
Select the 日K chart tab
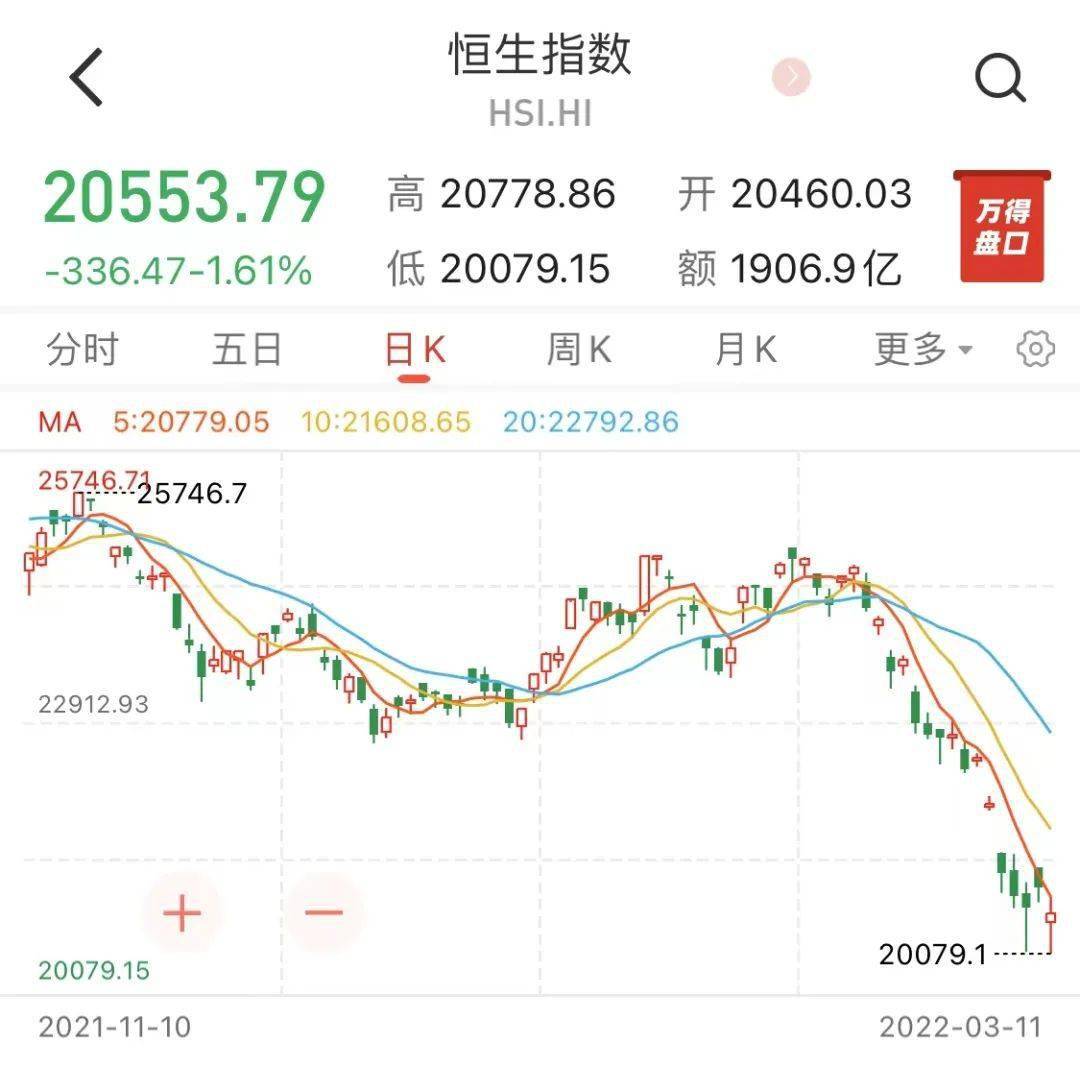click(414, 350)
